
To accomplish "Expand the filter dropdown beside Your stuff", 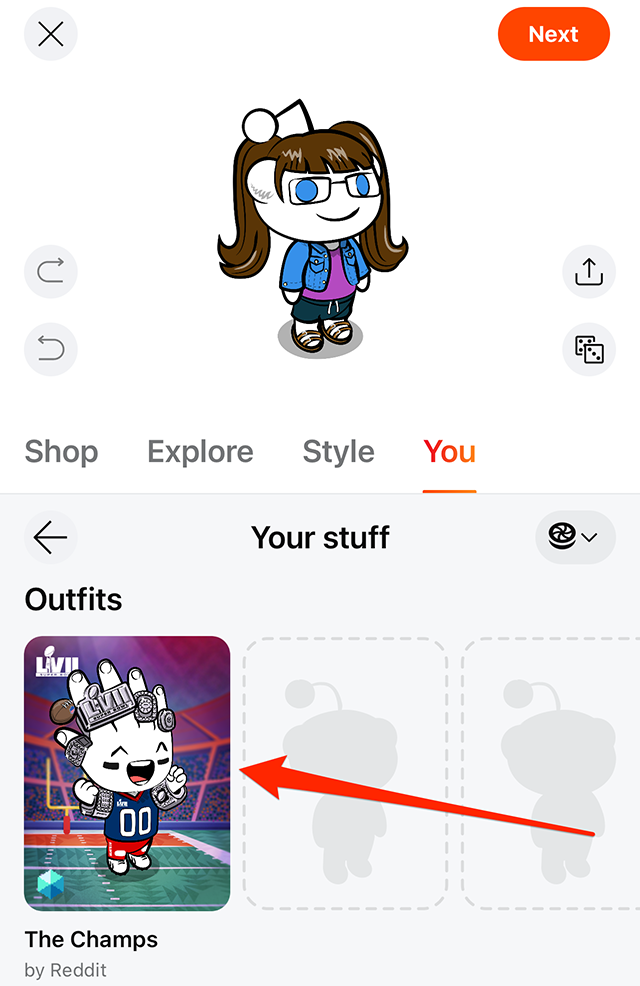I will pyautogui.click(x=574, y=537).
